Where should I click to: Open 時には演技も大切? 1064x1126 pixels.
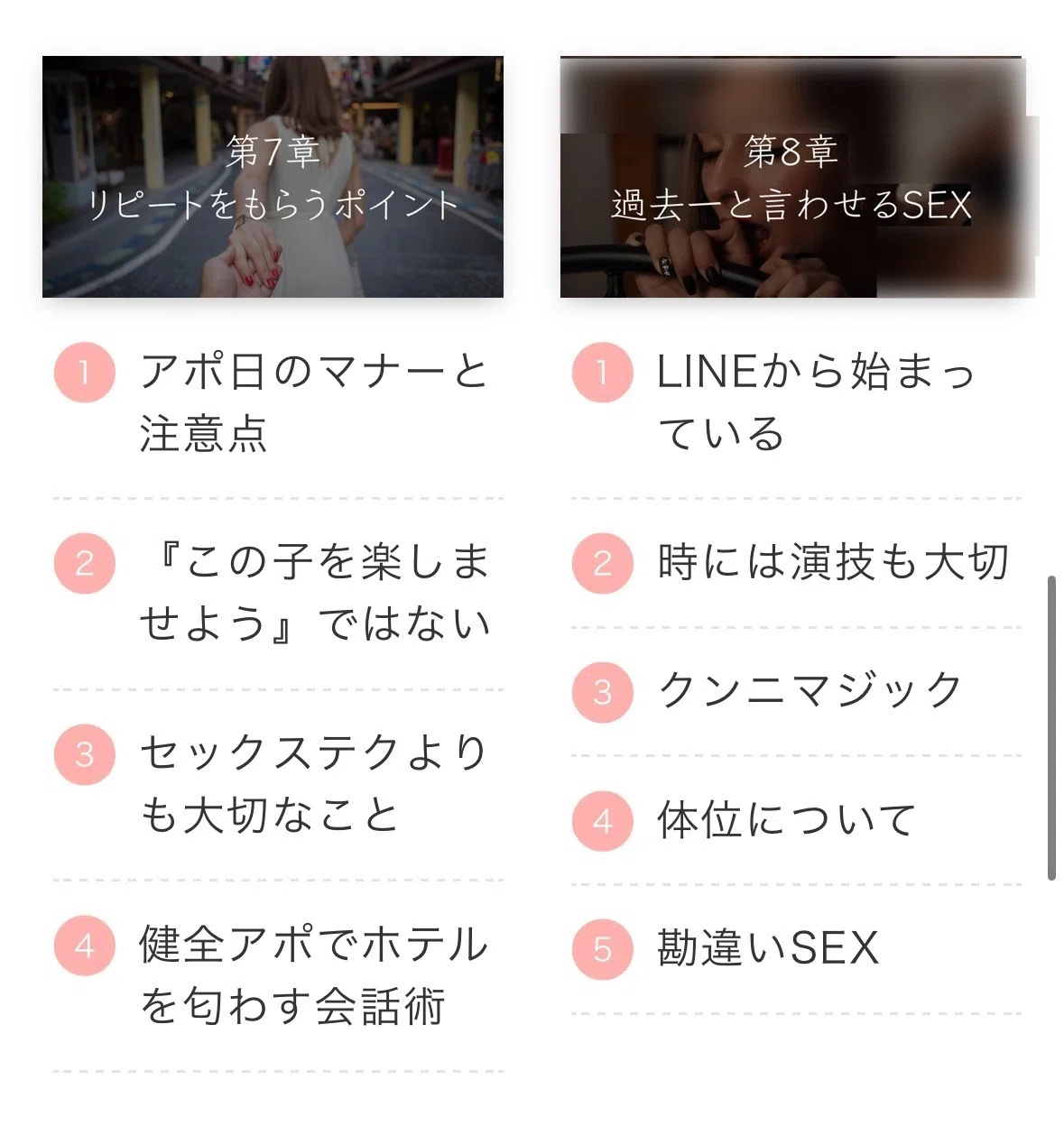[x=831, y=563]
